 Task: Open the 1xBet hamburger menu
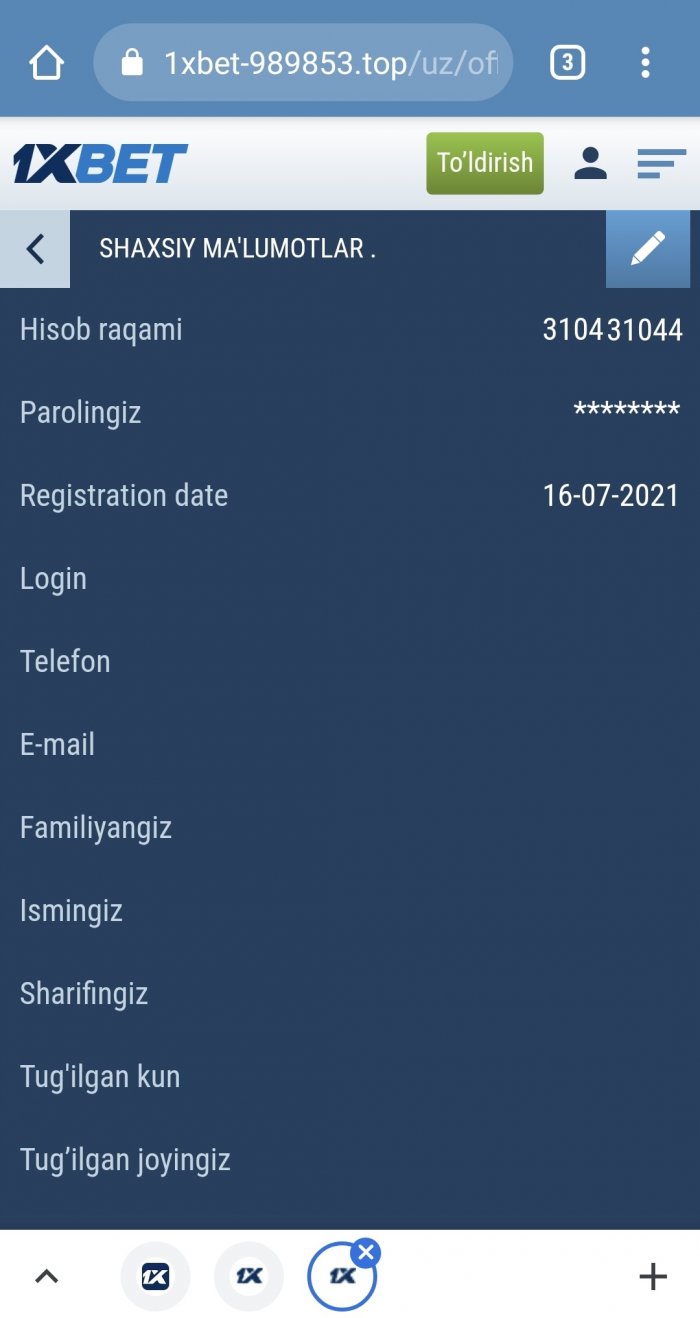click(661, 163)
